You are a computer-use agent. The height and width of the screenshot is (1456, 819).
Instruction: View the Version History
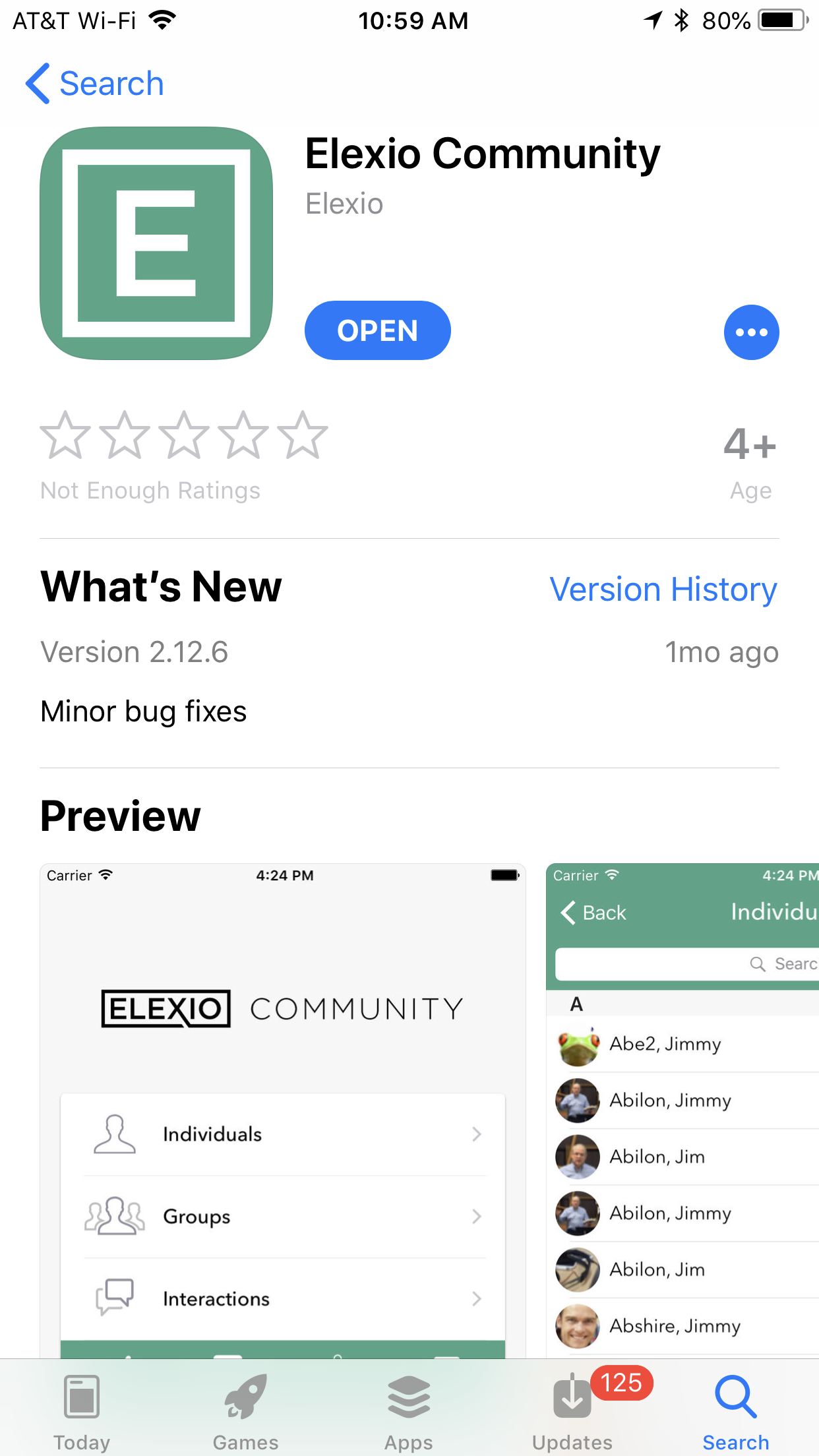(663, 589)
